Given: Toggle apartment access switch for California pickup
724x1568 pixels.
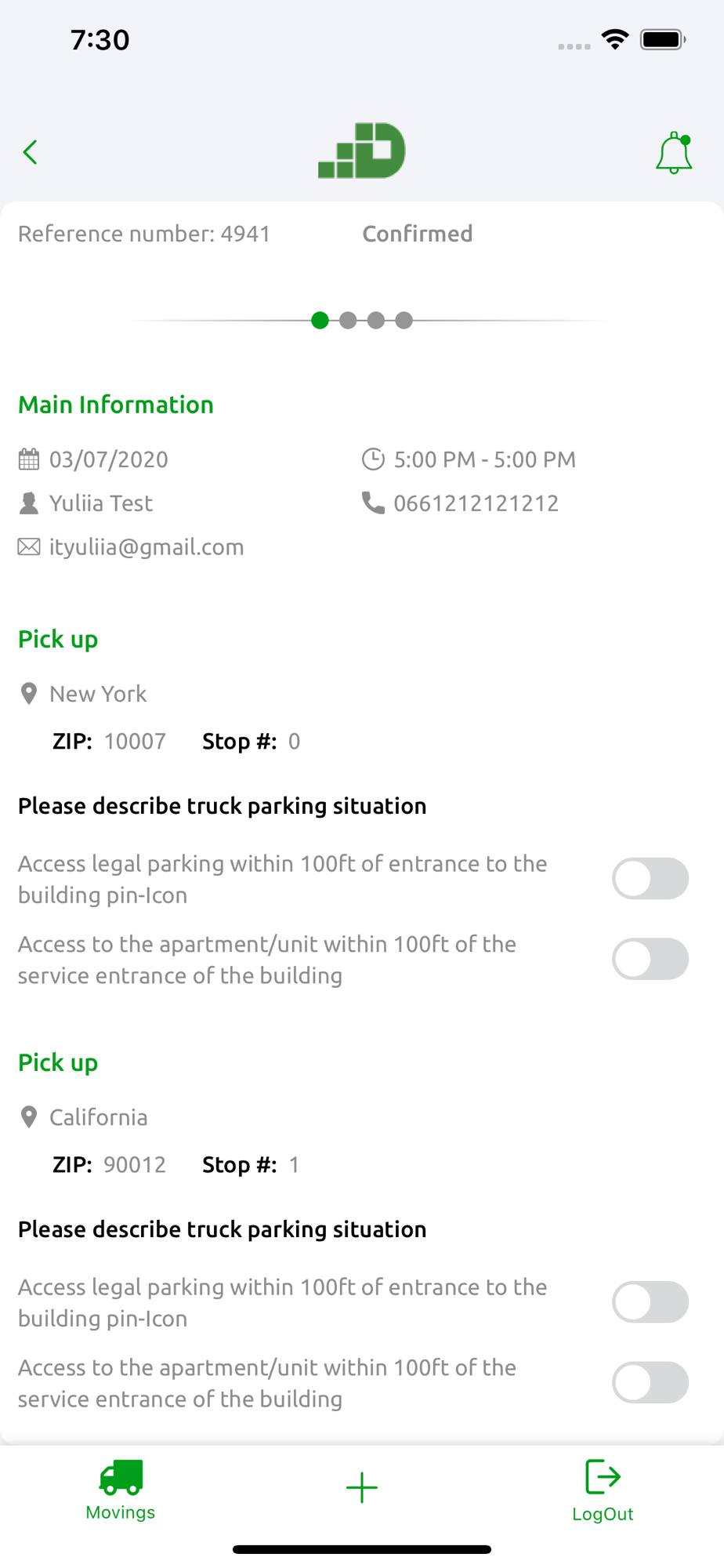Looking at the screenshot, I should [650, 1382].
